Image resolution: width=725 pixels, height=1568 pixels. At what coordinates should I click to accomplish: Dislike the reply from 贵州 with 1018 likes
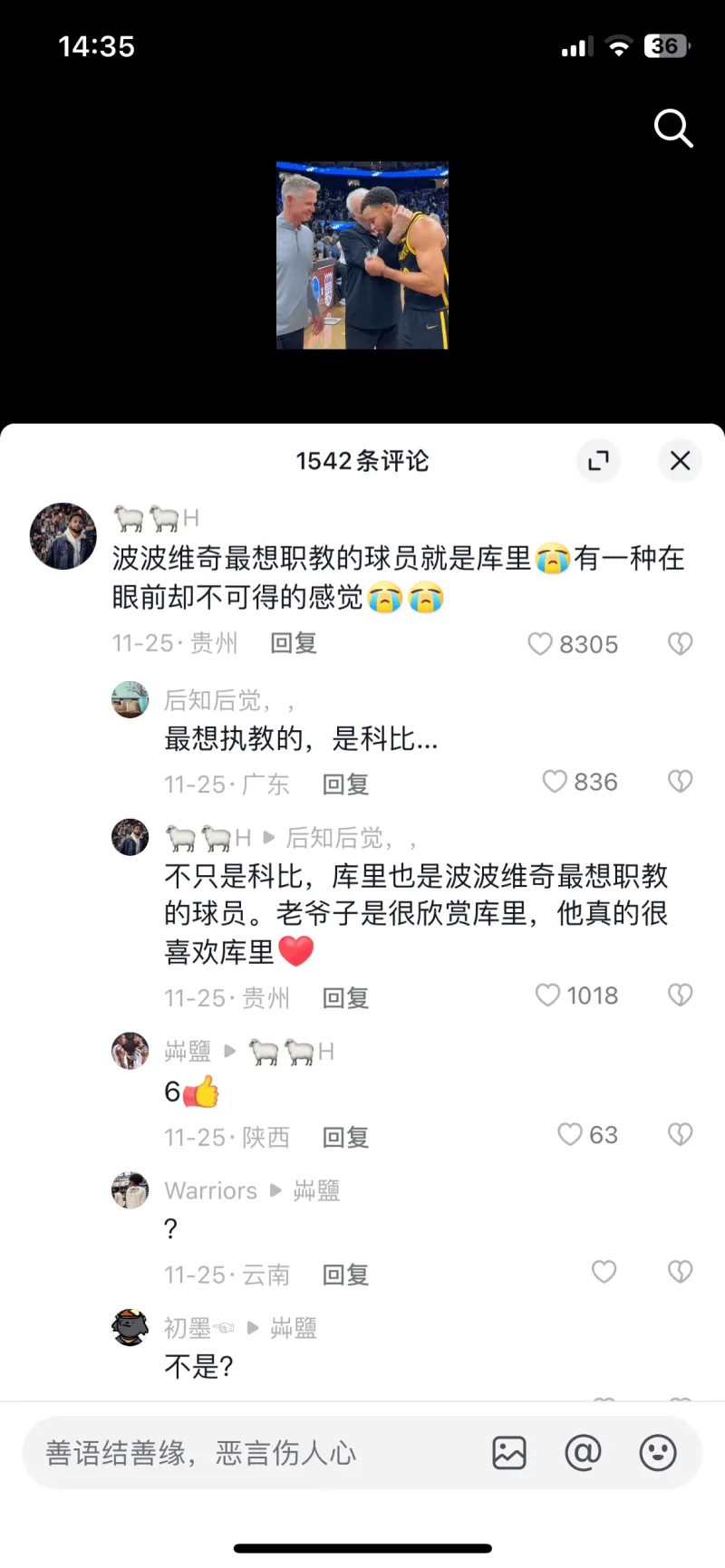(x=680, y=996)
